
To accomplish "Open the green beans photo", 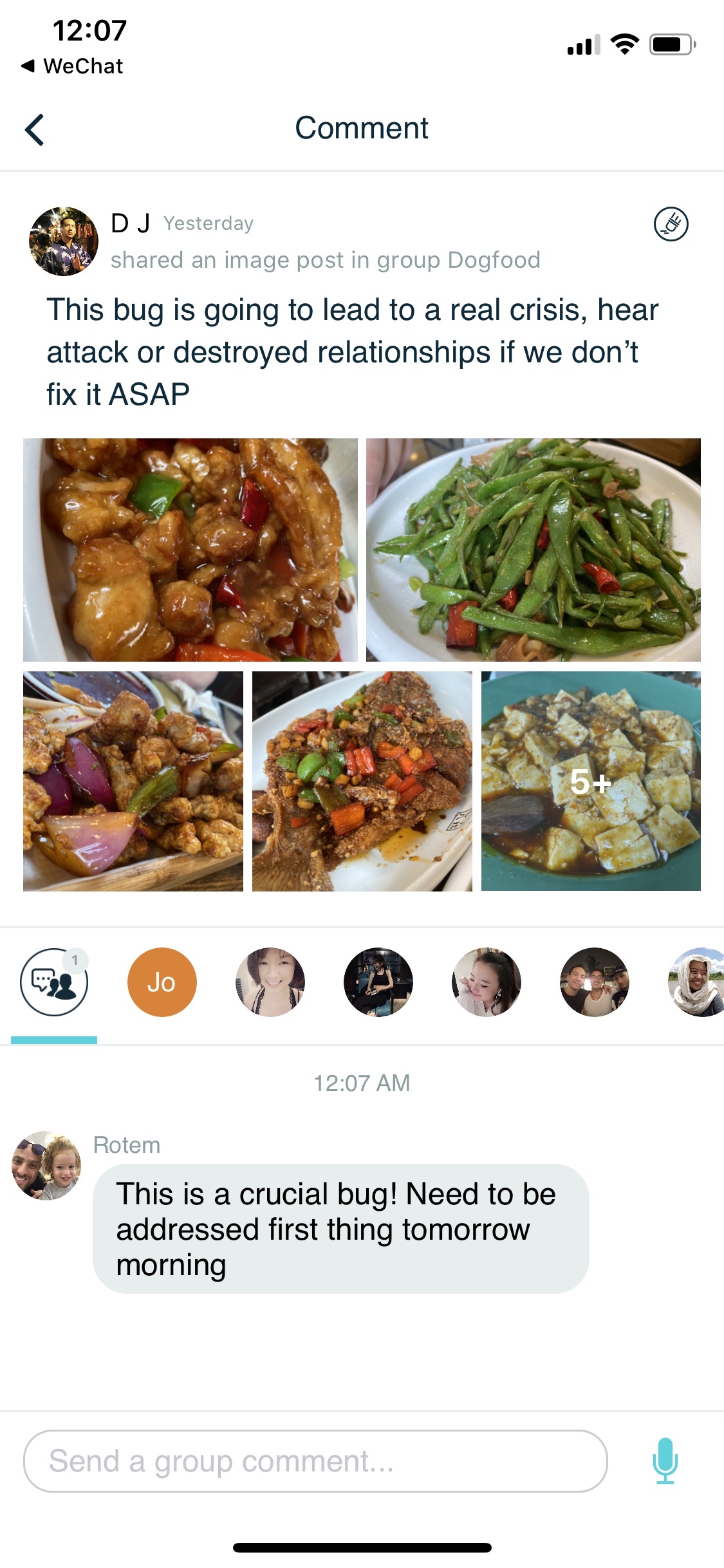I will (x=533, y=550).
